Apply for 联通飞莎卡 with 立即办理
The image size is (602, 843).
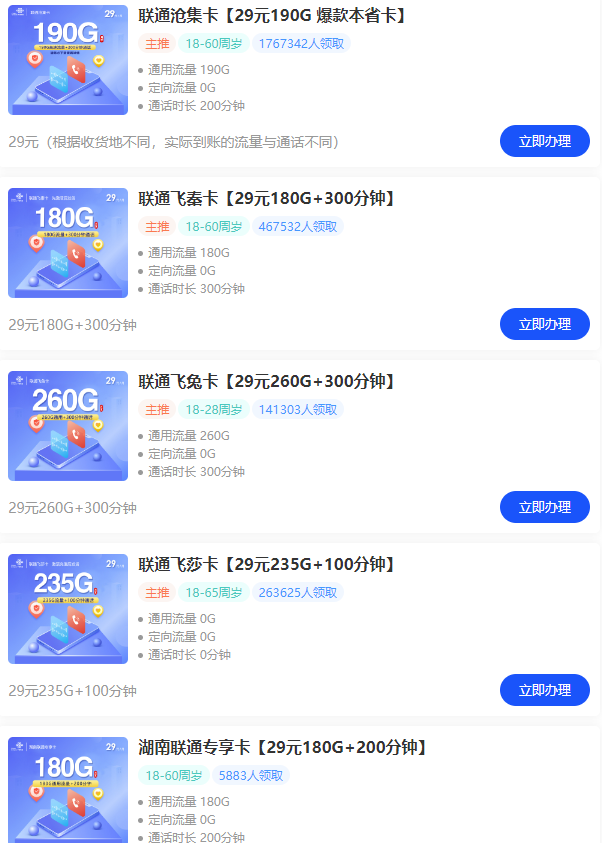point(544,690)
